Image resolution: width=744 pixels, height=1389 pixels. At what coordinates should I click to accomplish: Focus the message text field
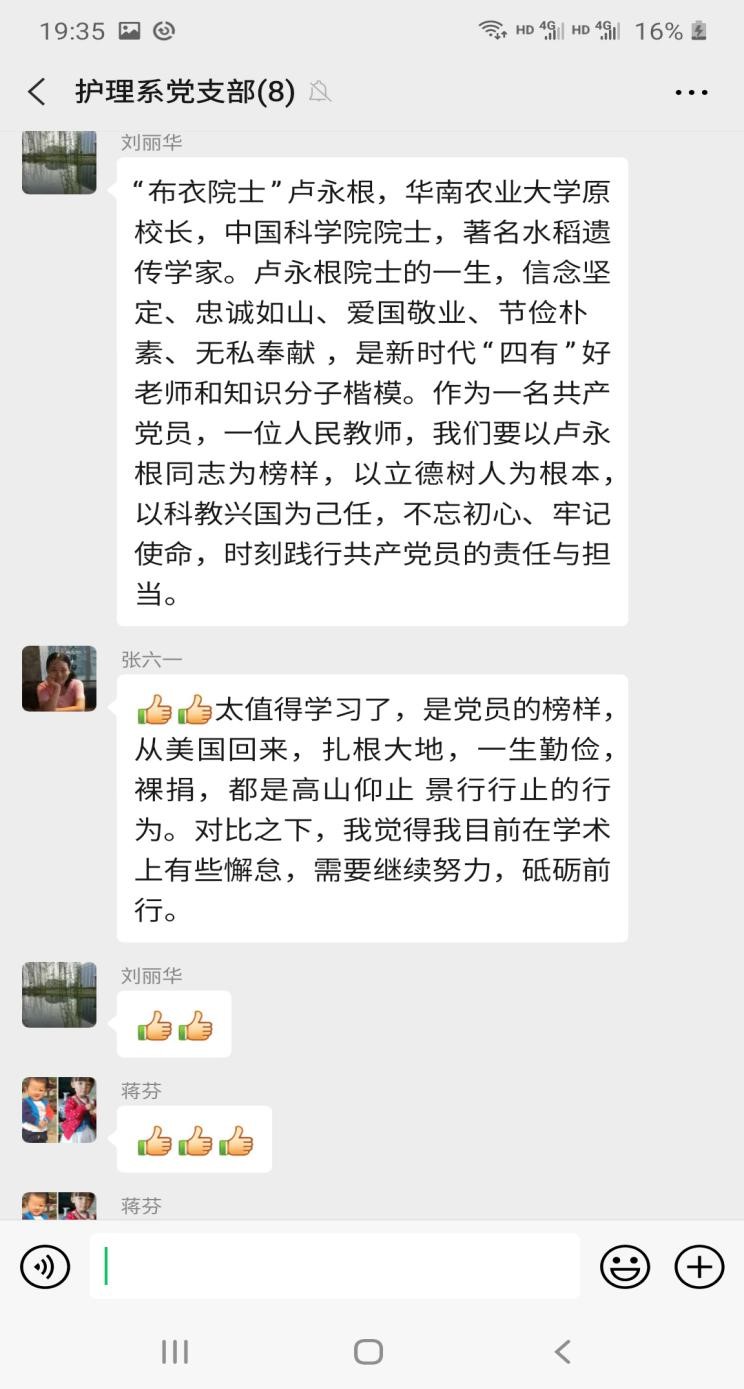coord(335,1266)
